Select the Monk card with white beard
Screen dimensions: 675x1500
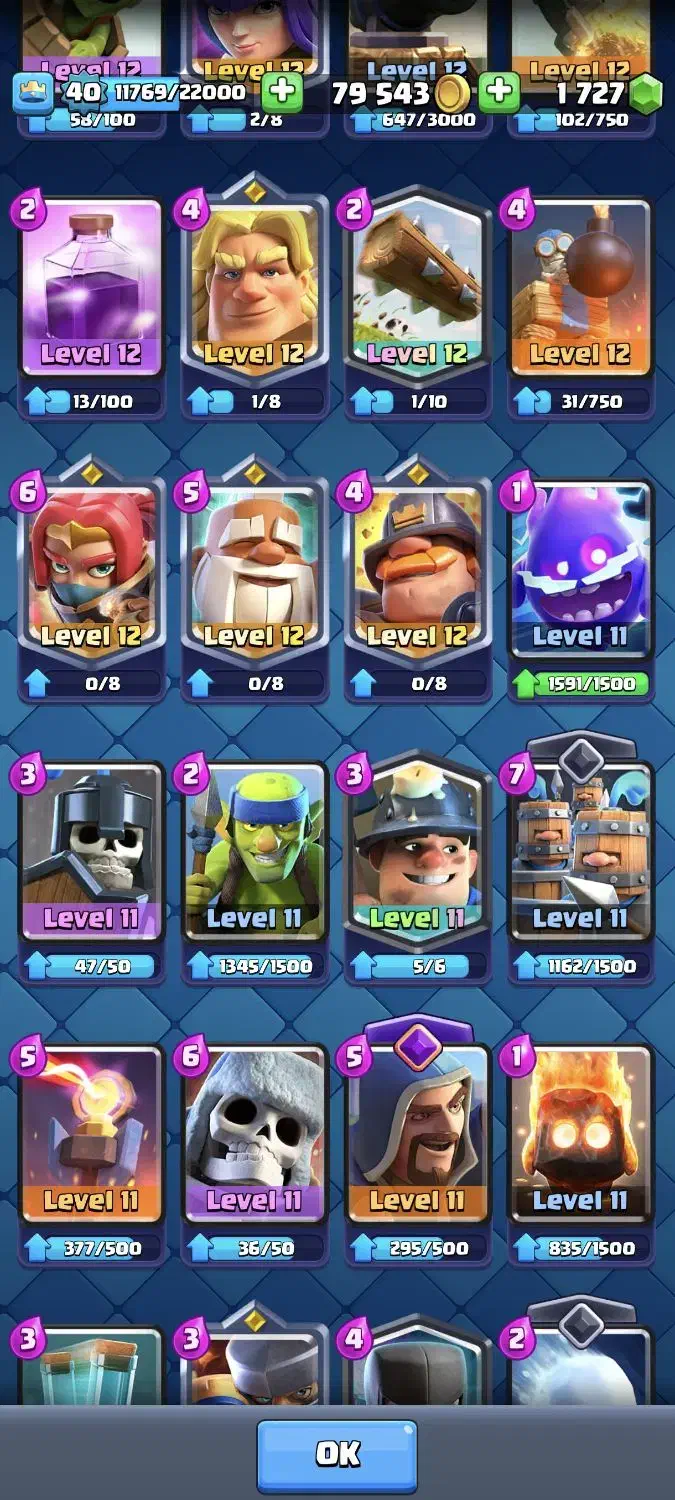[254, 572]
